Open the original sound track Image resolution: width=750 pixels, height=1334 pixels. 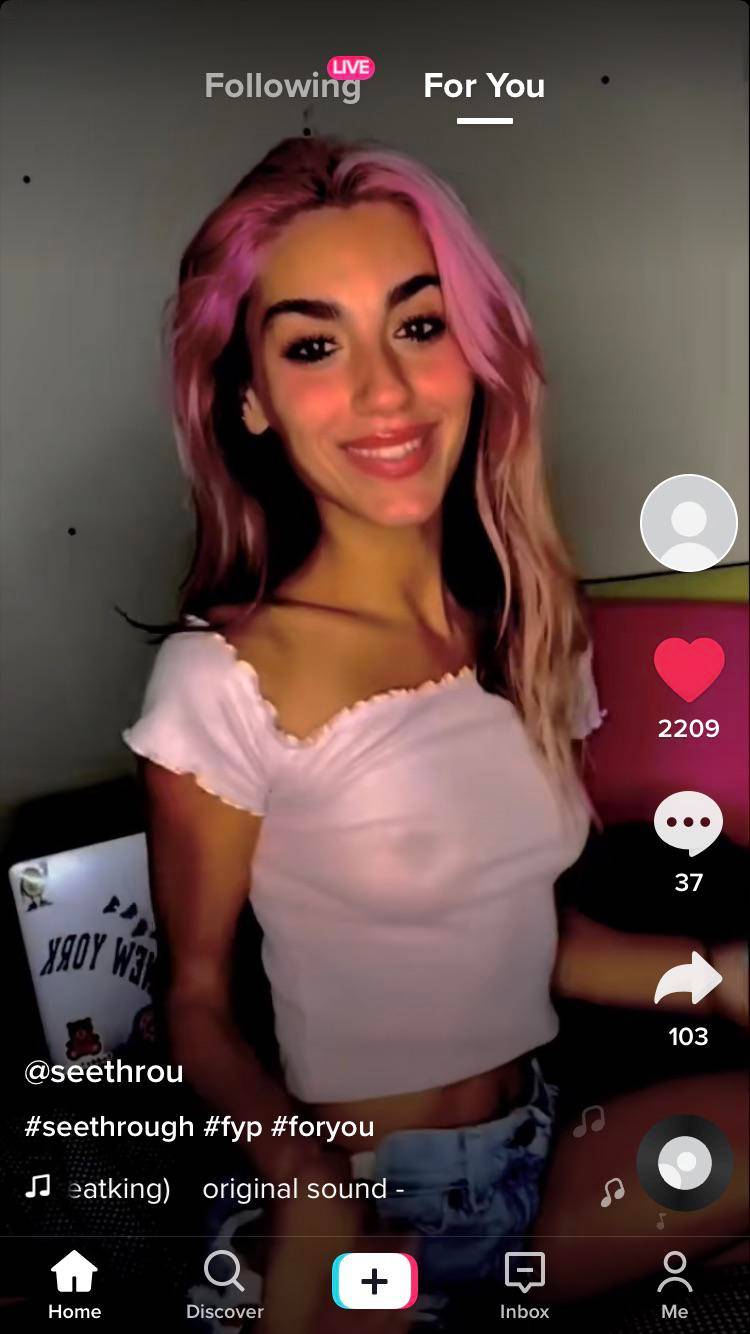click(302, 1188)
